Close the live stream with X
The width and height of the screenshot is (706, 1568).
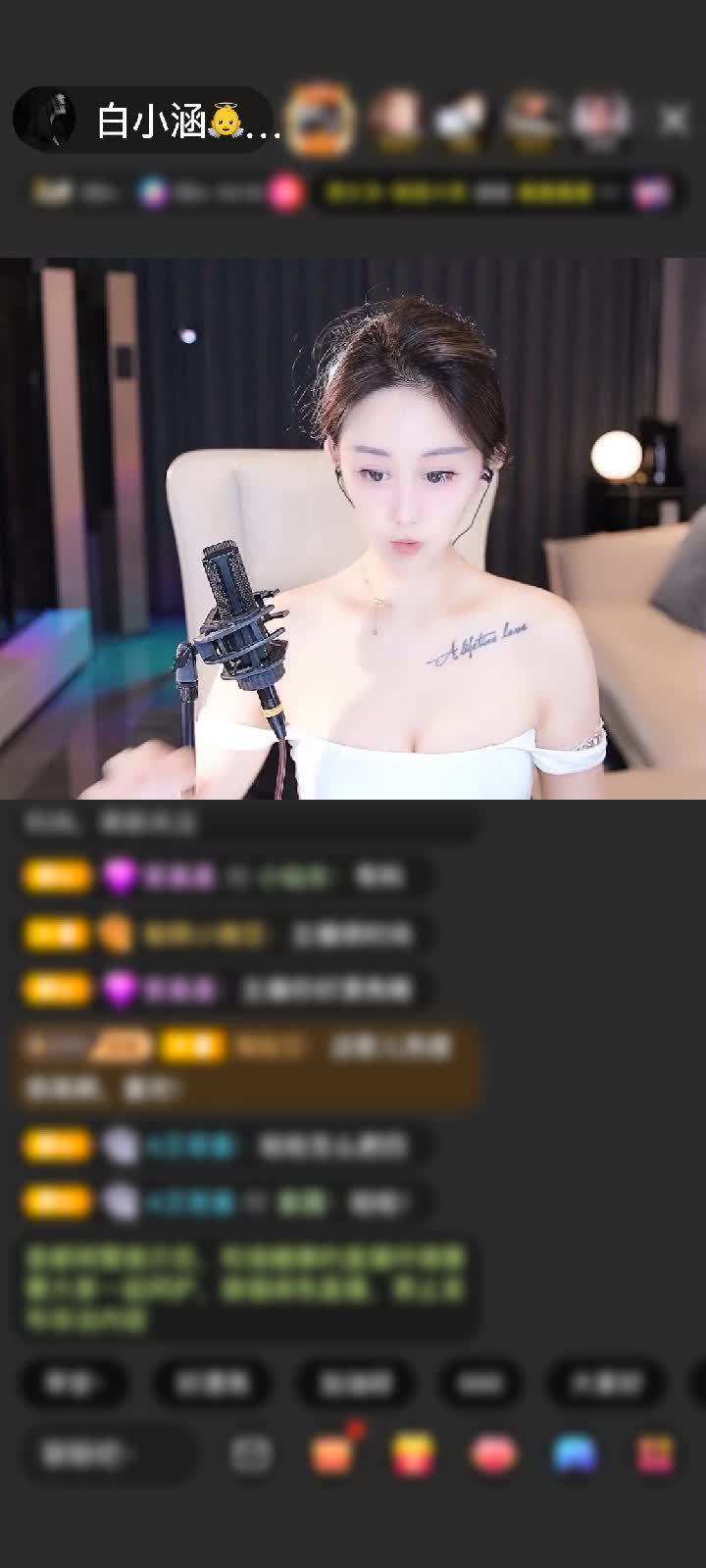click(x=674, y=121)
